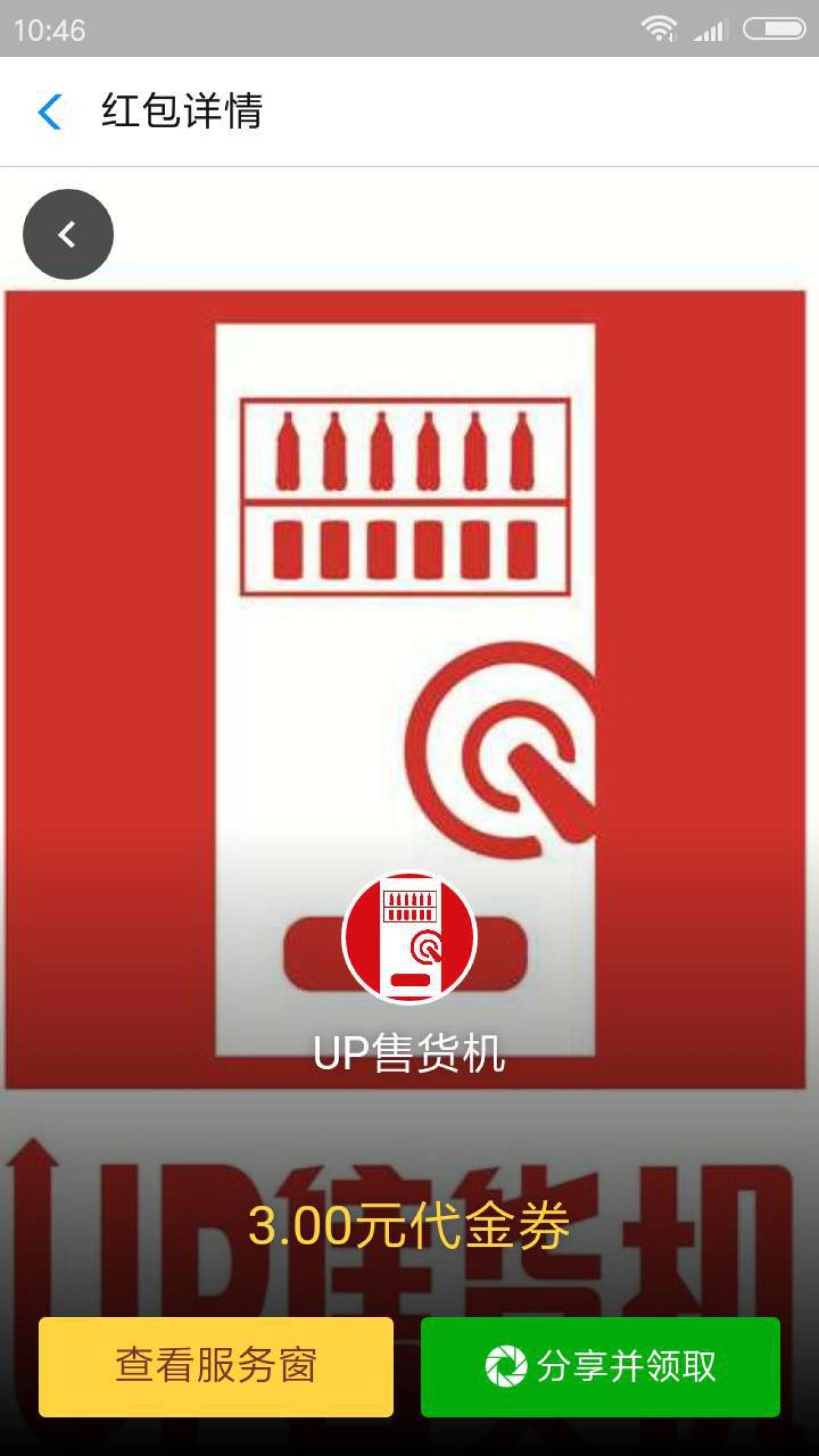The width and height of the screenshot is (819, 1456).
Task: Open the UP售货机 round avatar
Action: (x=409, y=937)
